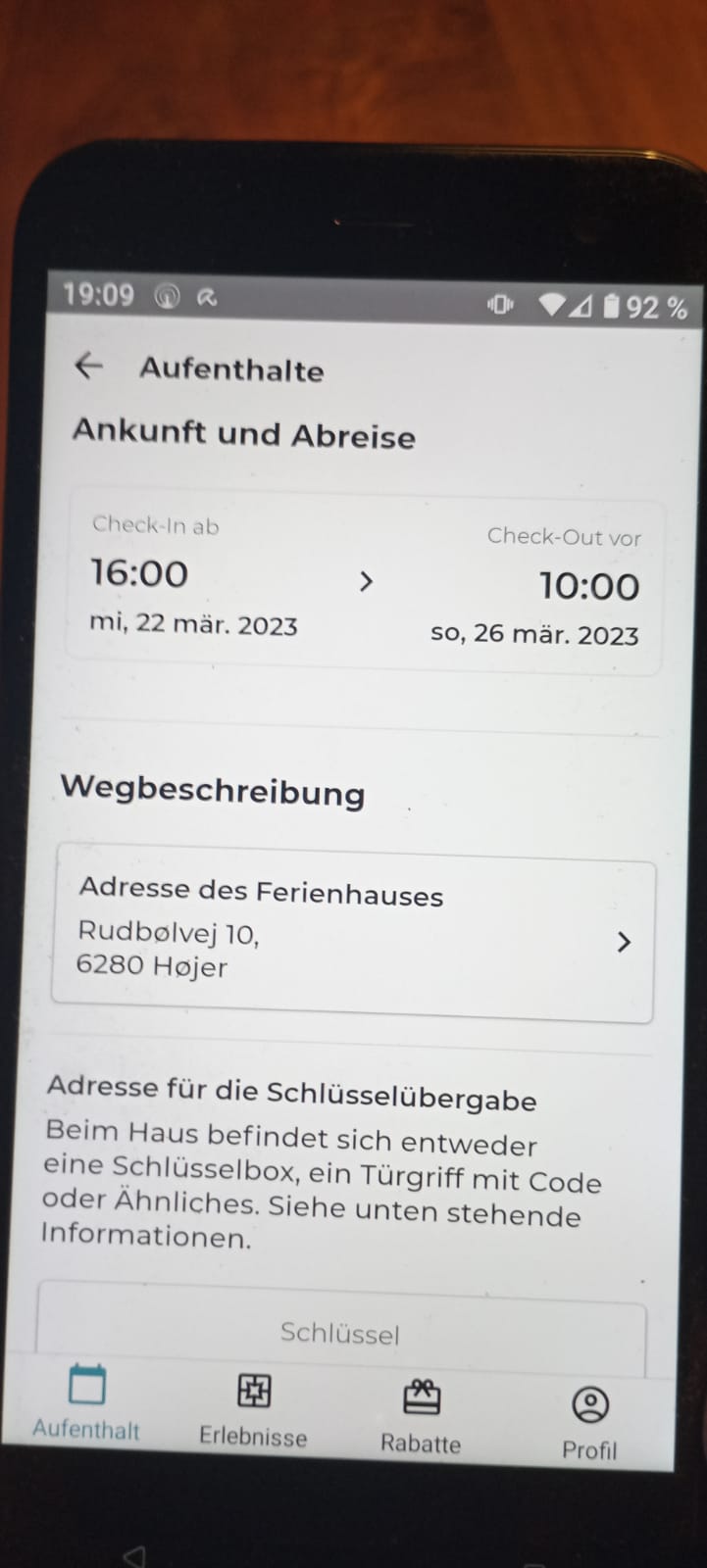Go back from Aufenthalte screen

click(x=88, y=366)
